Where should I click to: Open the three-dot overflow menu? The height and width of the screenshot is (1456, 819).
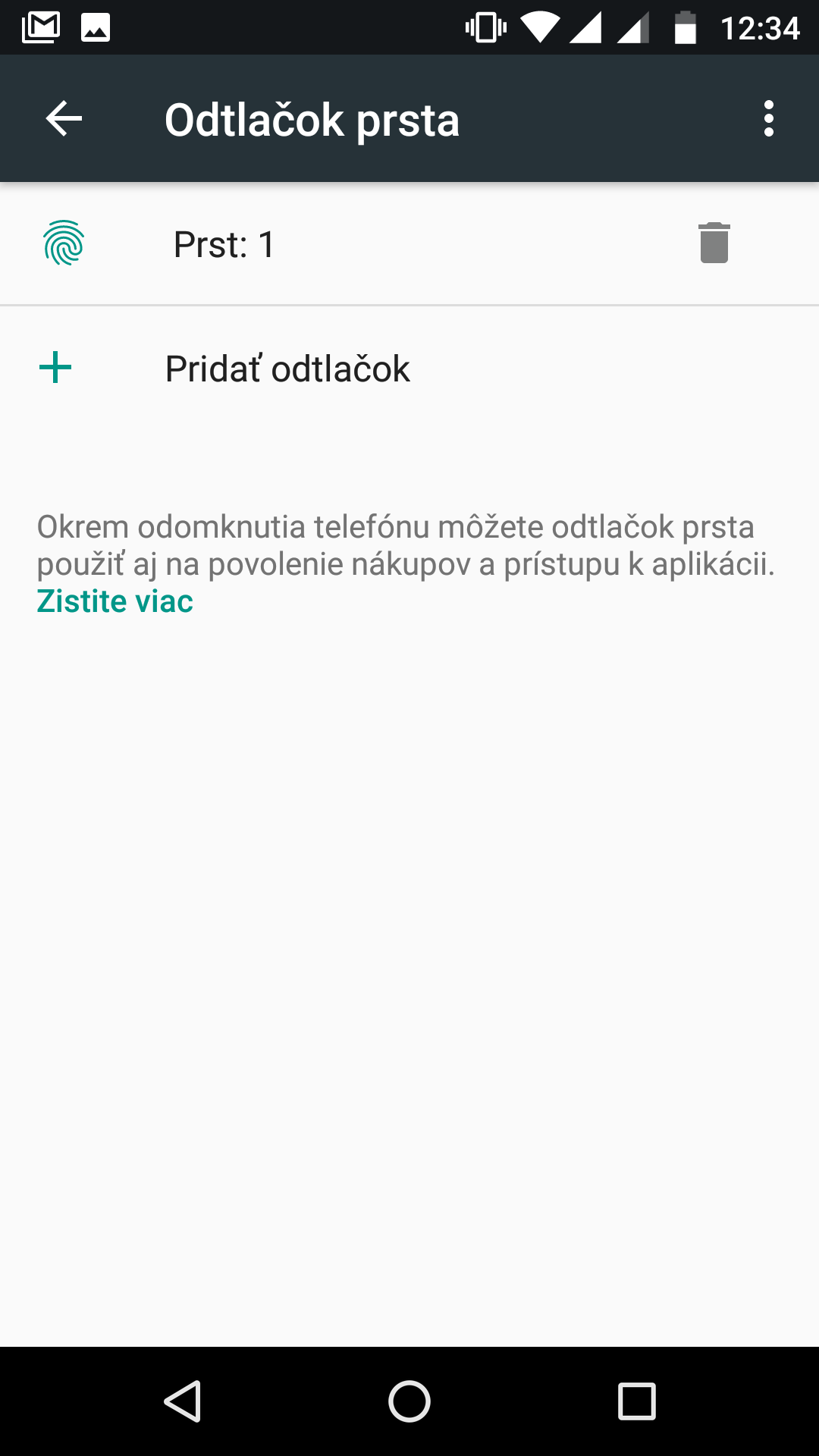[769, 119]
